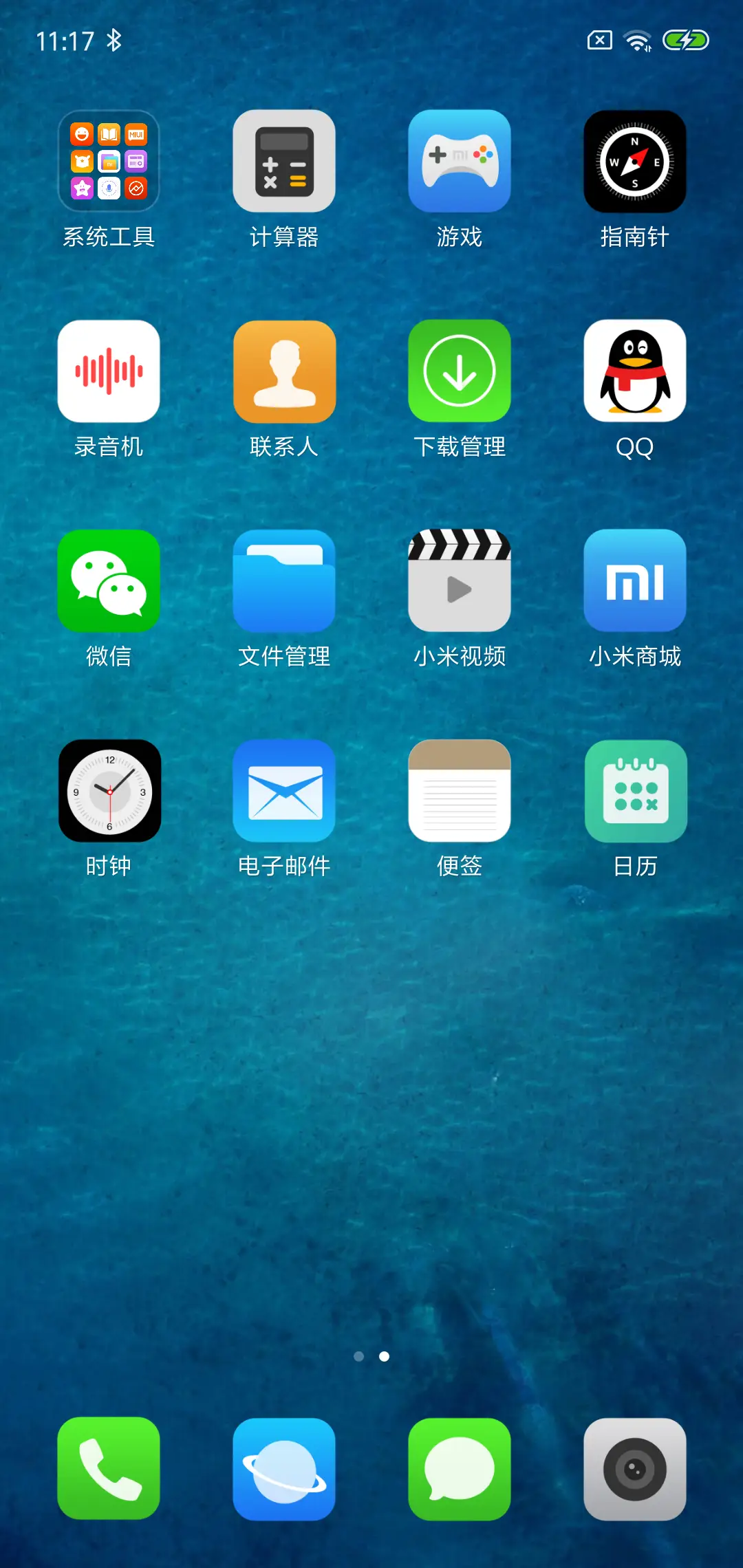
Task: Launch 小米商城 Mi Store
Action: coord(634,581)
